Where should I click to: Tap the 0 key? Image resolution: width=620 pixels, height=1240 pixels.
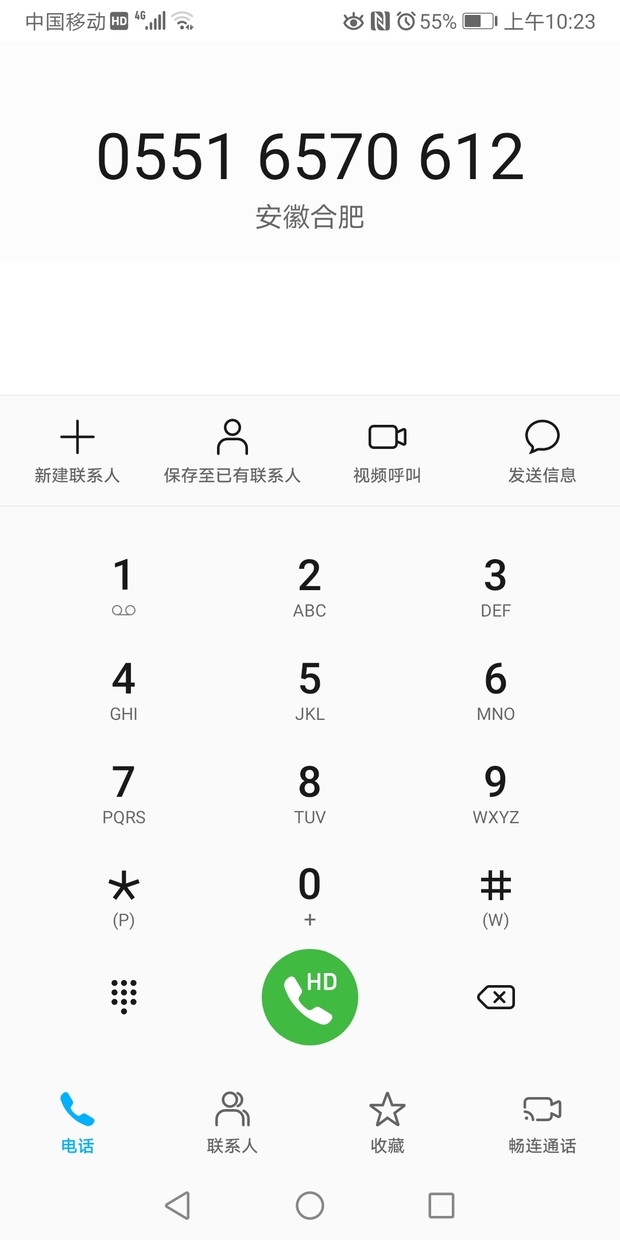(x=310, y=897)
